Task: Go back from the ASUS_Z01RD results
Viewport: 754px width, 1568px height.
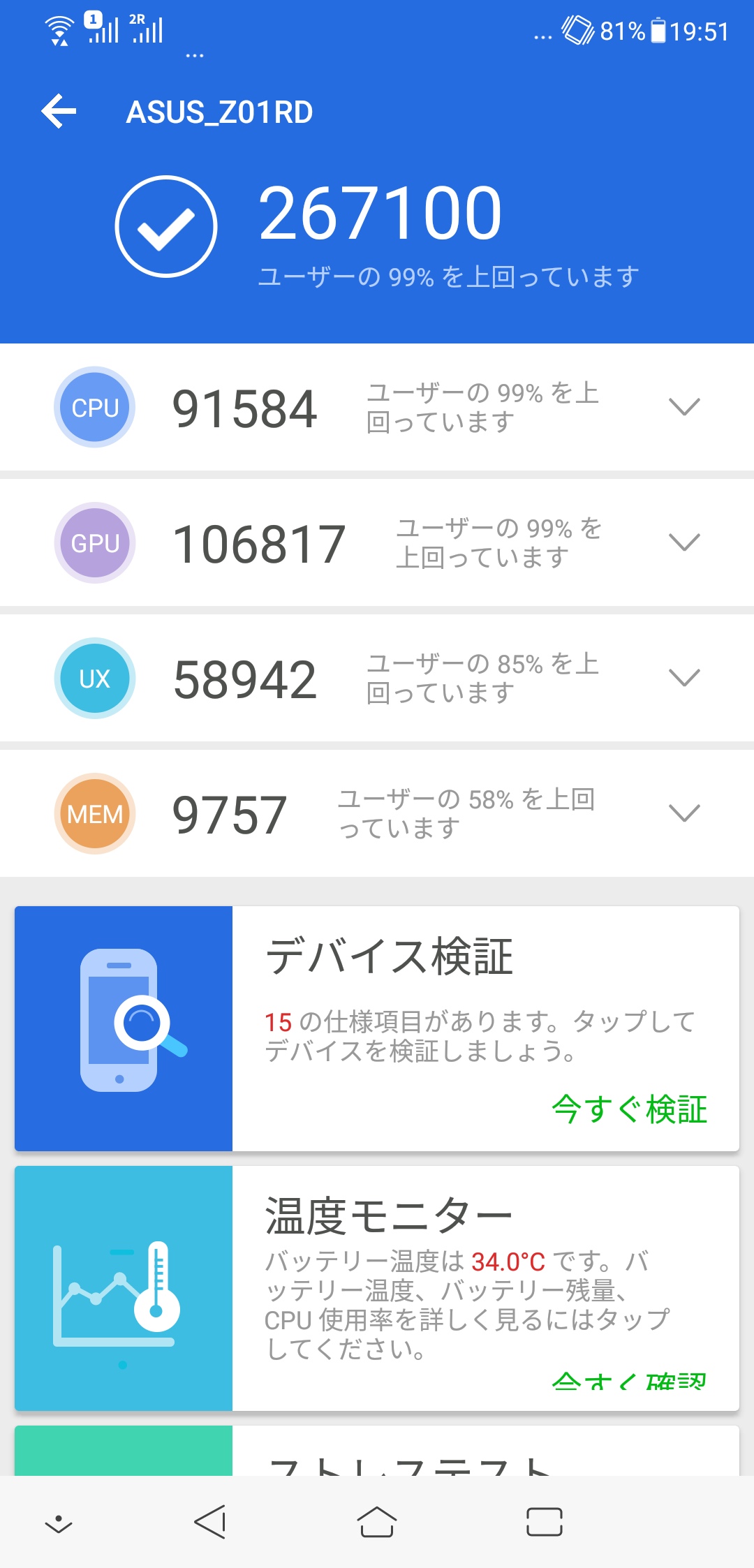Action: pos(59,112)
